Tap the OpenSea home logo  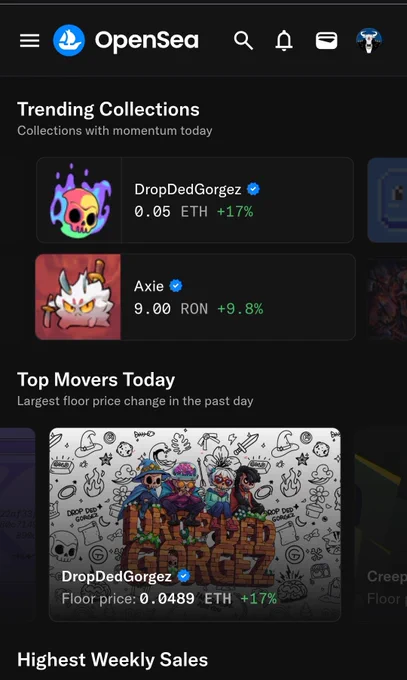click(x=126, y=40)
